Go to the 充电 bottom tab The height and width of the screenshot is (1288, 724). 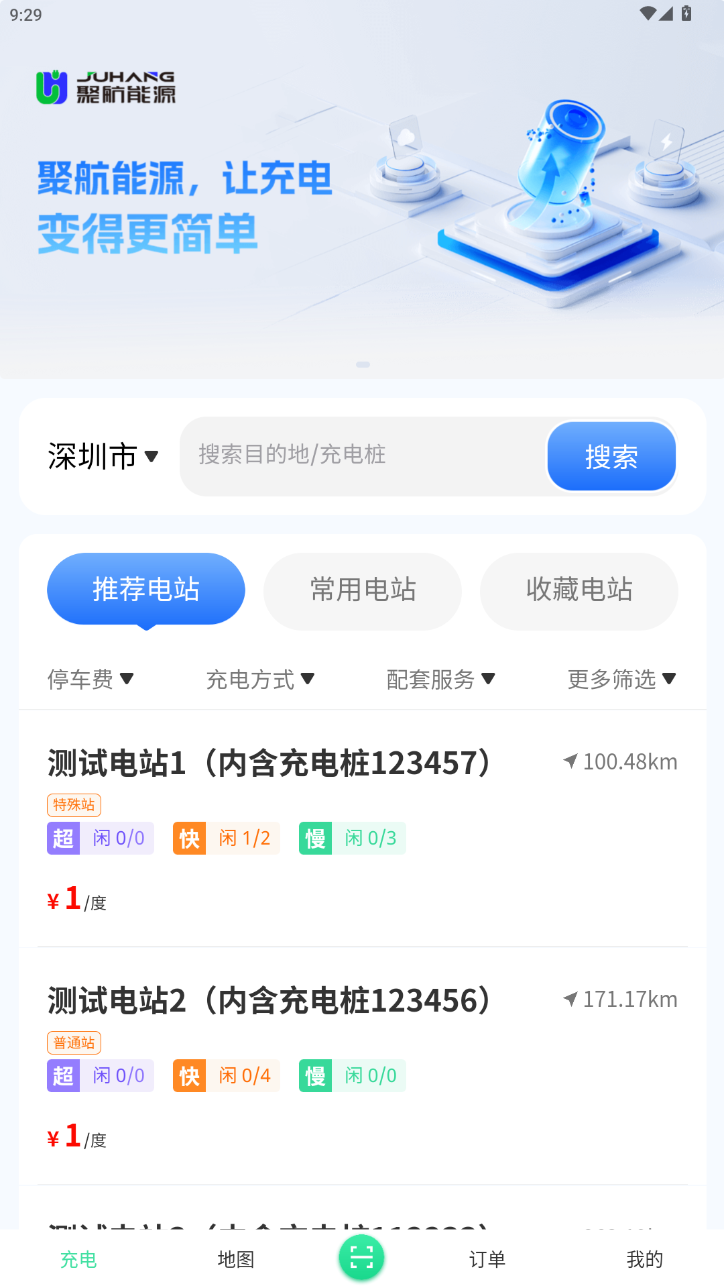pos(78,1260)
